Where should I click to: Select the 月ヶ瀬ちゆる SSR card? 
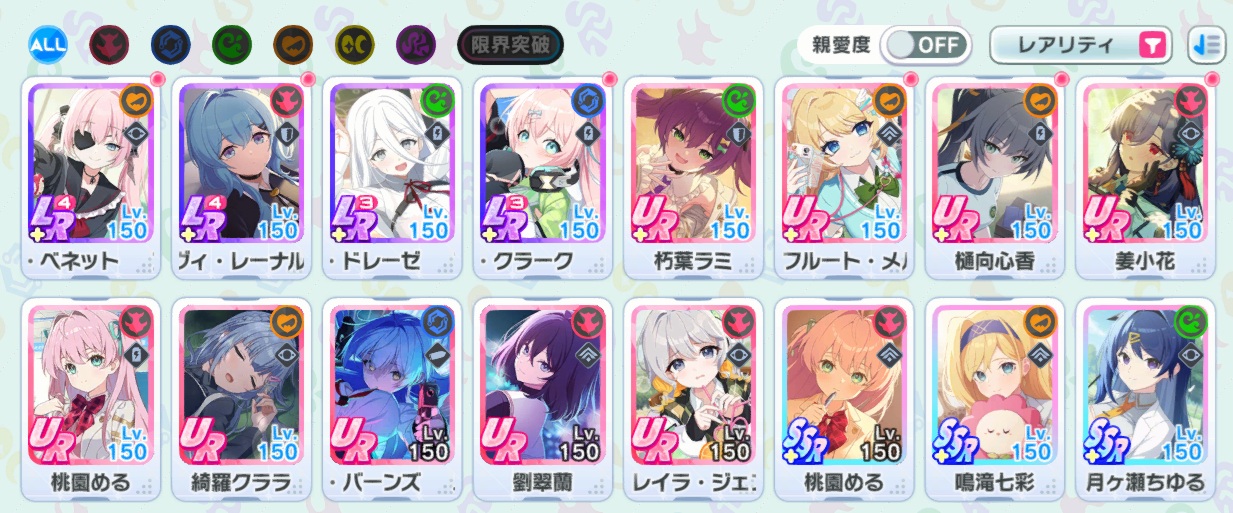[1145, 395]
